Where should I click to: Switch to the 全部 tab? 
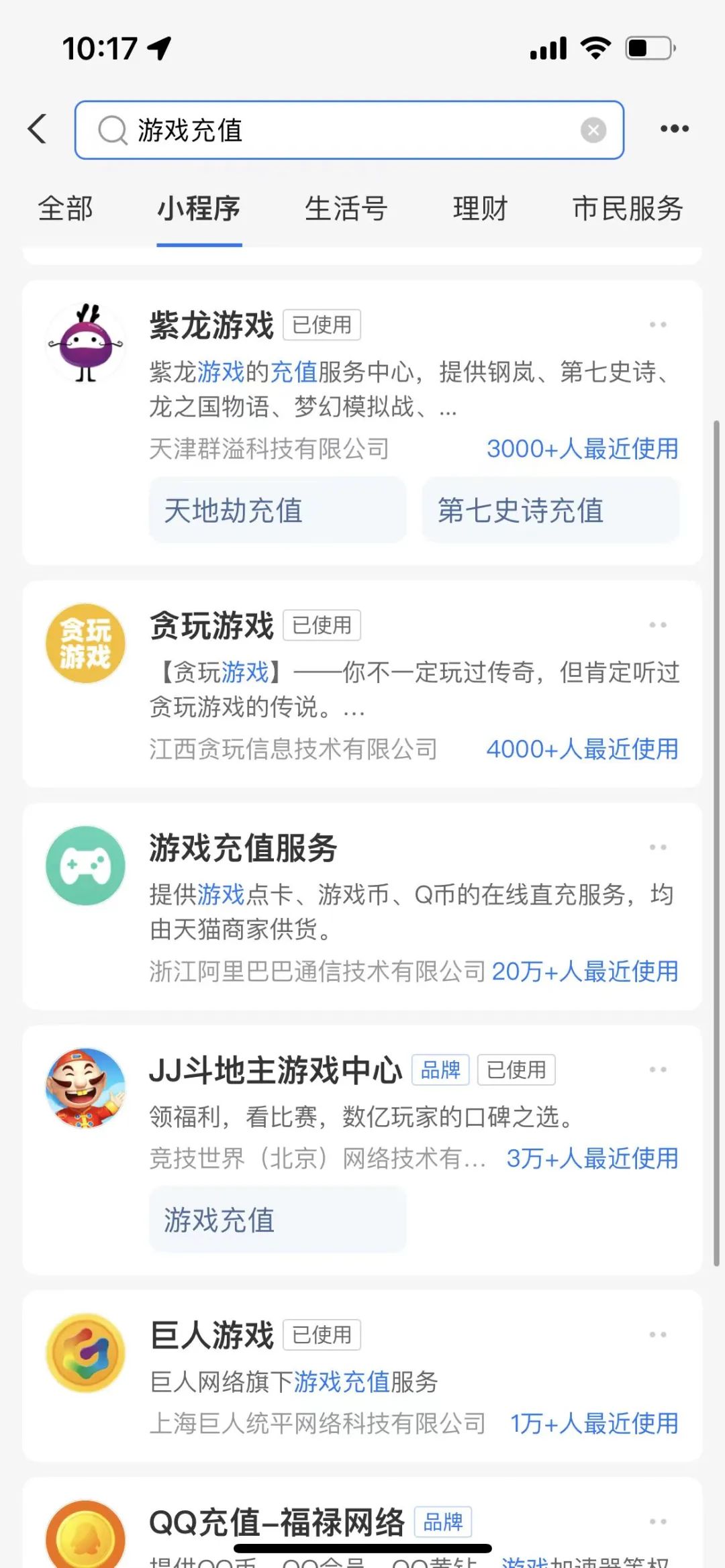point(65,209)
